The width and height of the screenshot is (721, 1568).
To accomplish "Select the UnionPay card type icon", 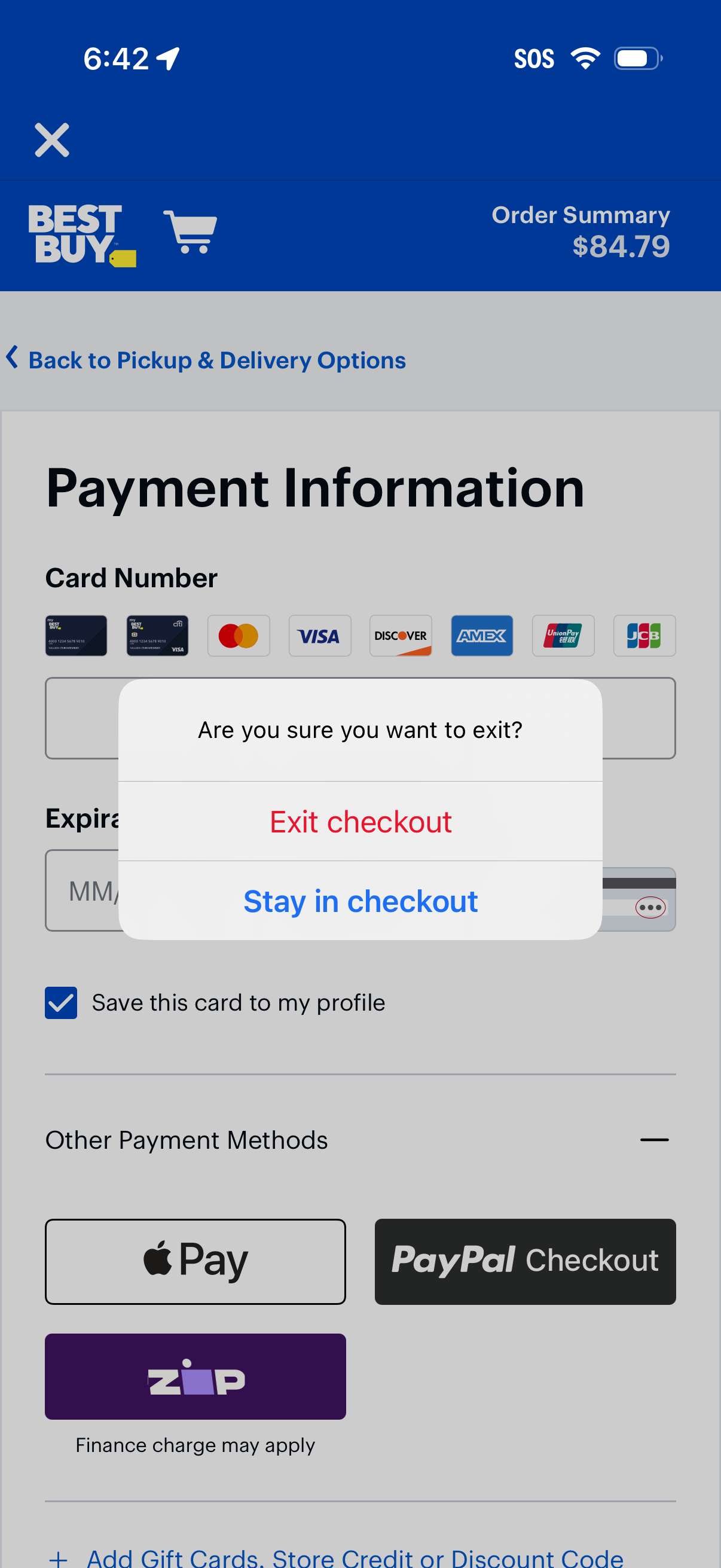I will tap(563, 636).
